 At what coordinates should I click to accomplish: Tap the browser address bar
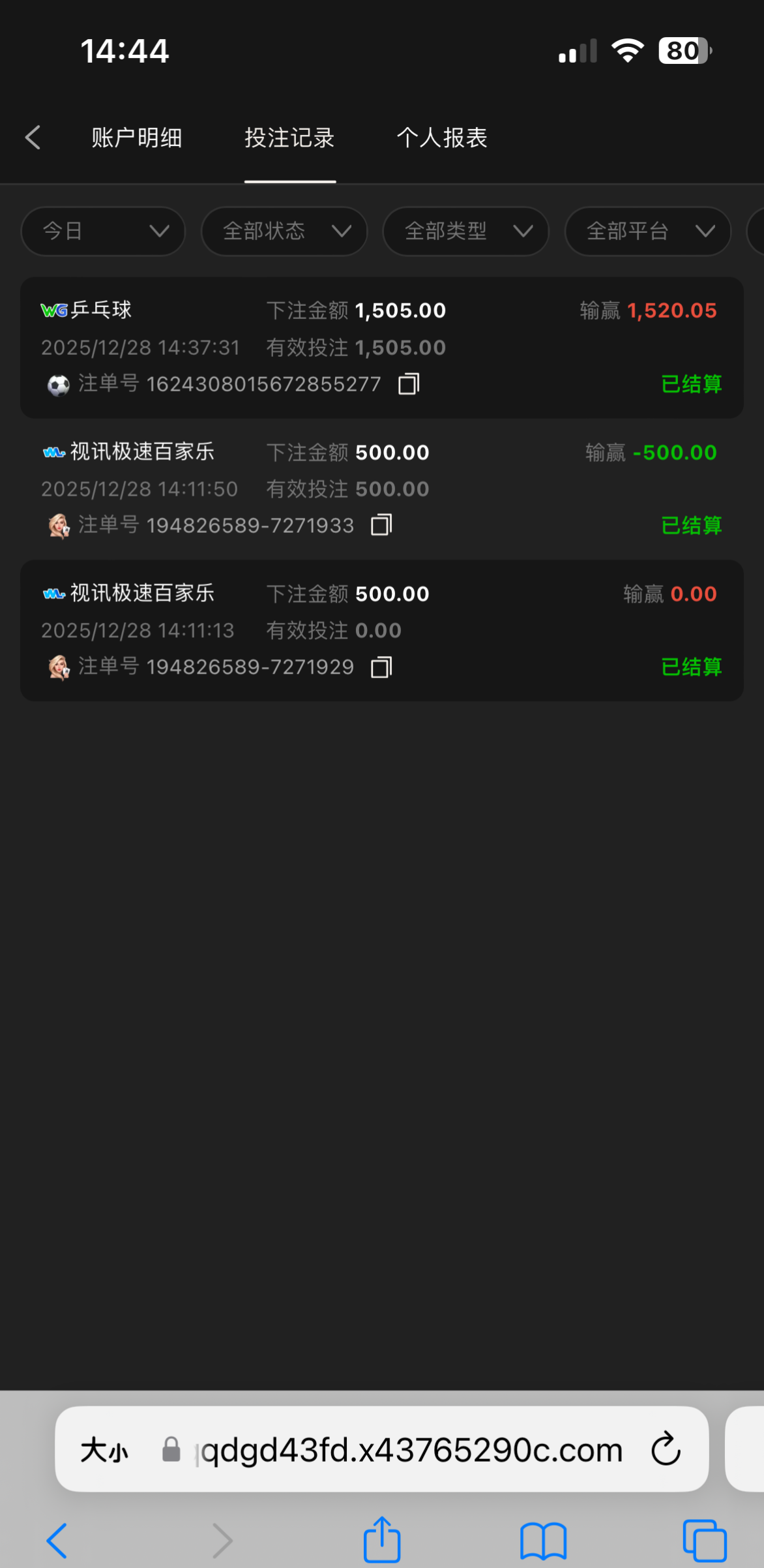click(411, 1451)
